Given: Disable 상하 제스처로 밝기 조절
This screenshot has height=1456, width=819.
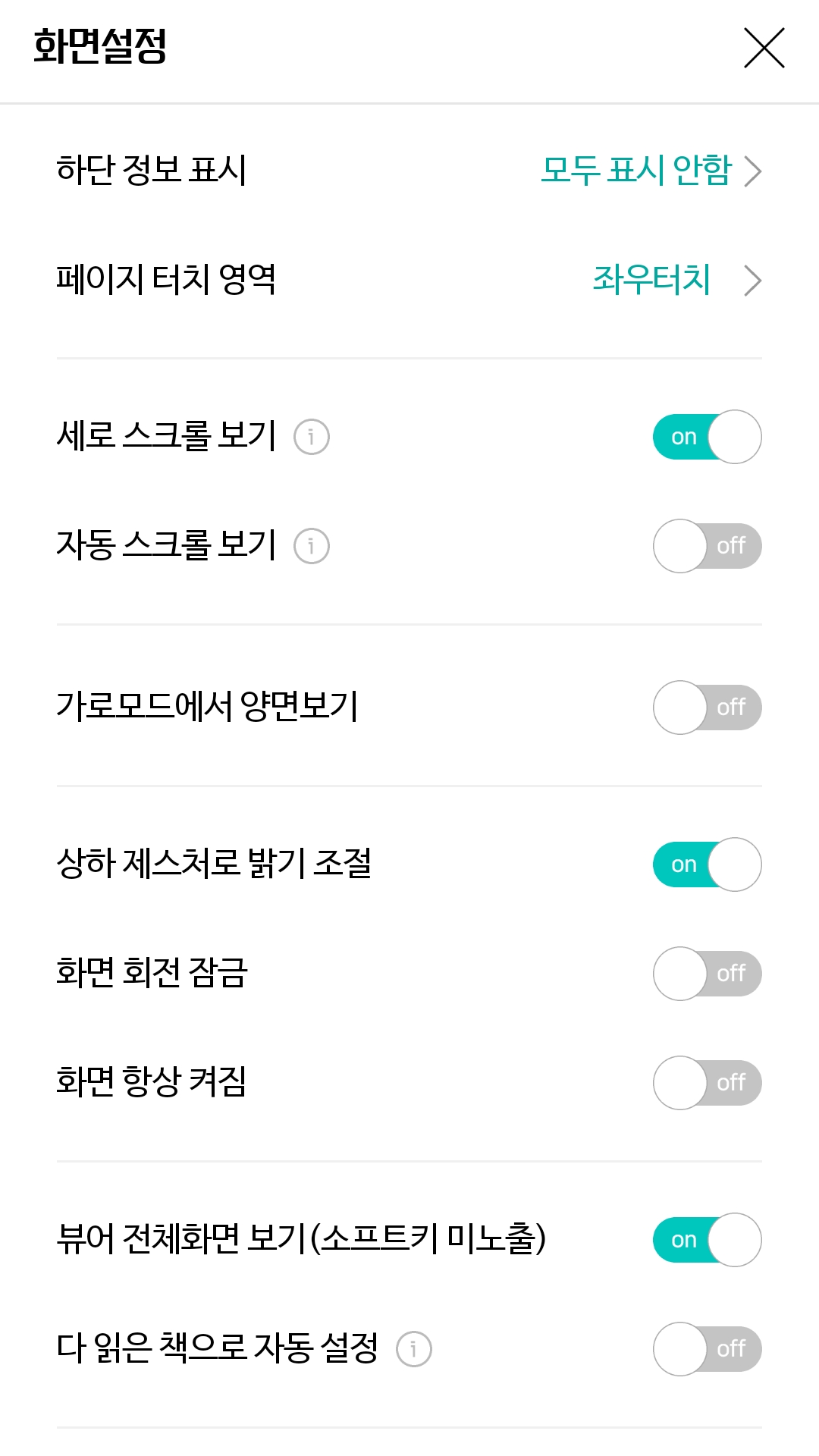Looking at the screenshot, I should click(x=707, y=864).
